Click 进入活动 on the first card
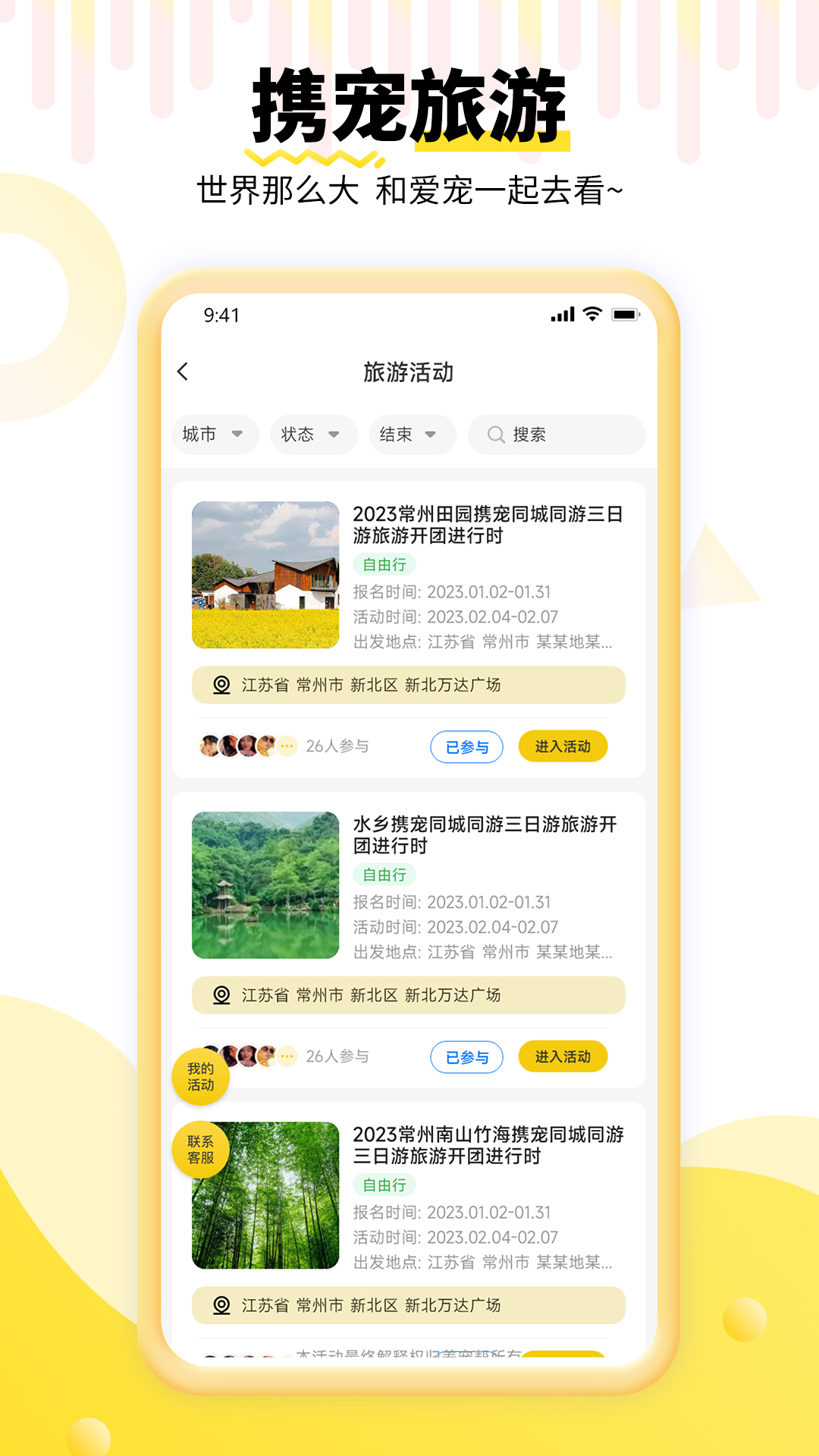The width and height of the screenshot is (819, 1456). tap(562, 746)
